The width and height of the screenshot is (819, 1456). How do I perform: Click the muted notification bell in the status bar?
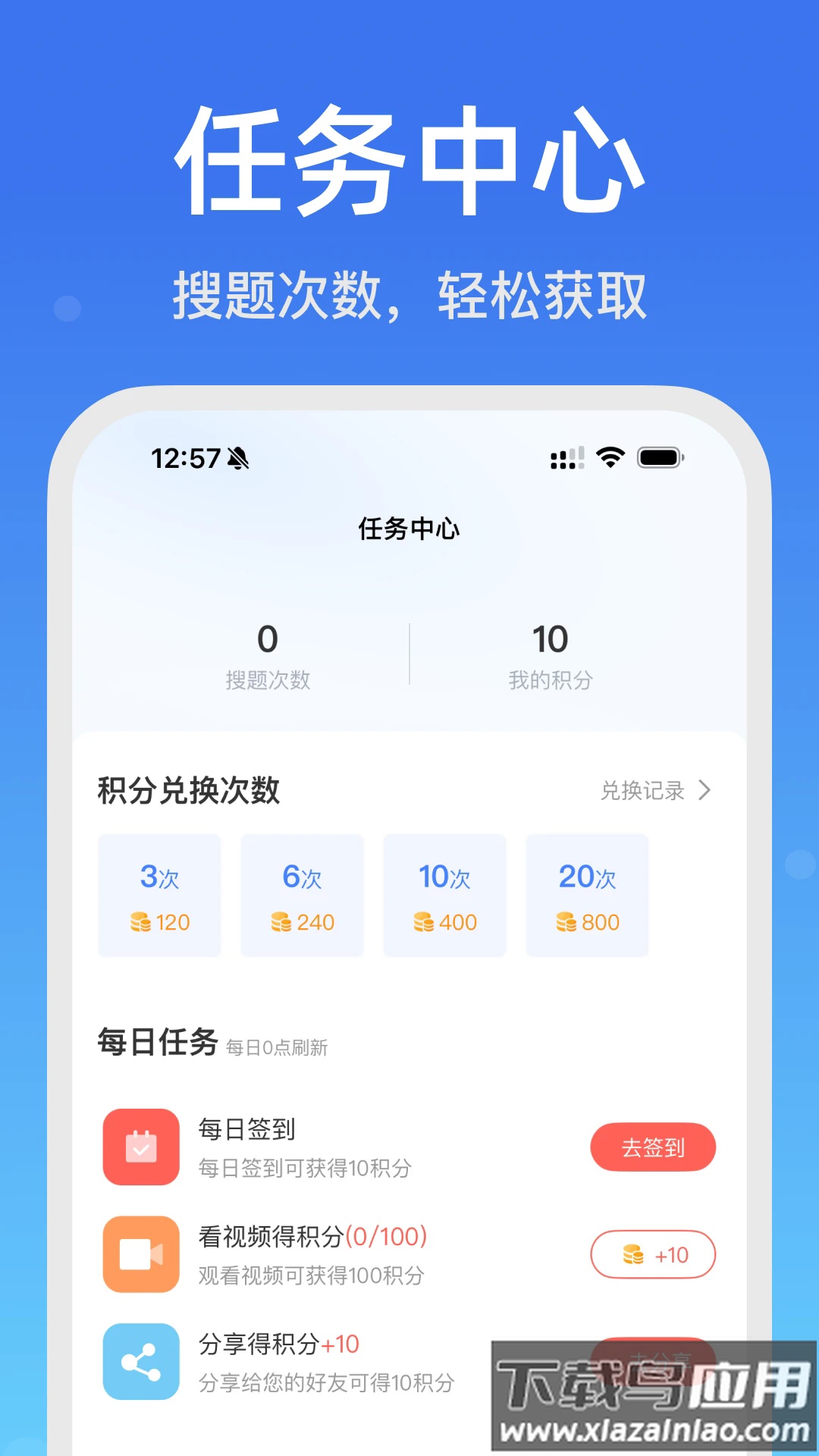click(239, 458)
